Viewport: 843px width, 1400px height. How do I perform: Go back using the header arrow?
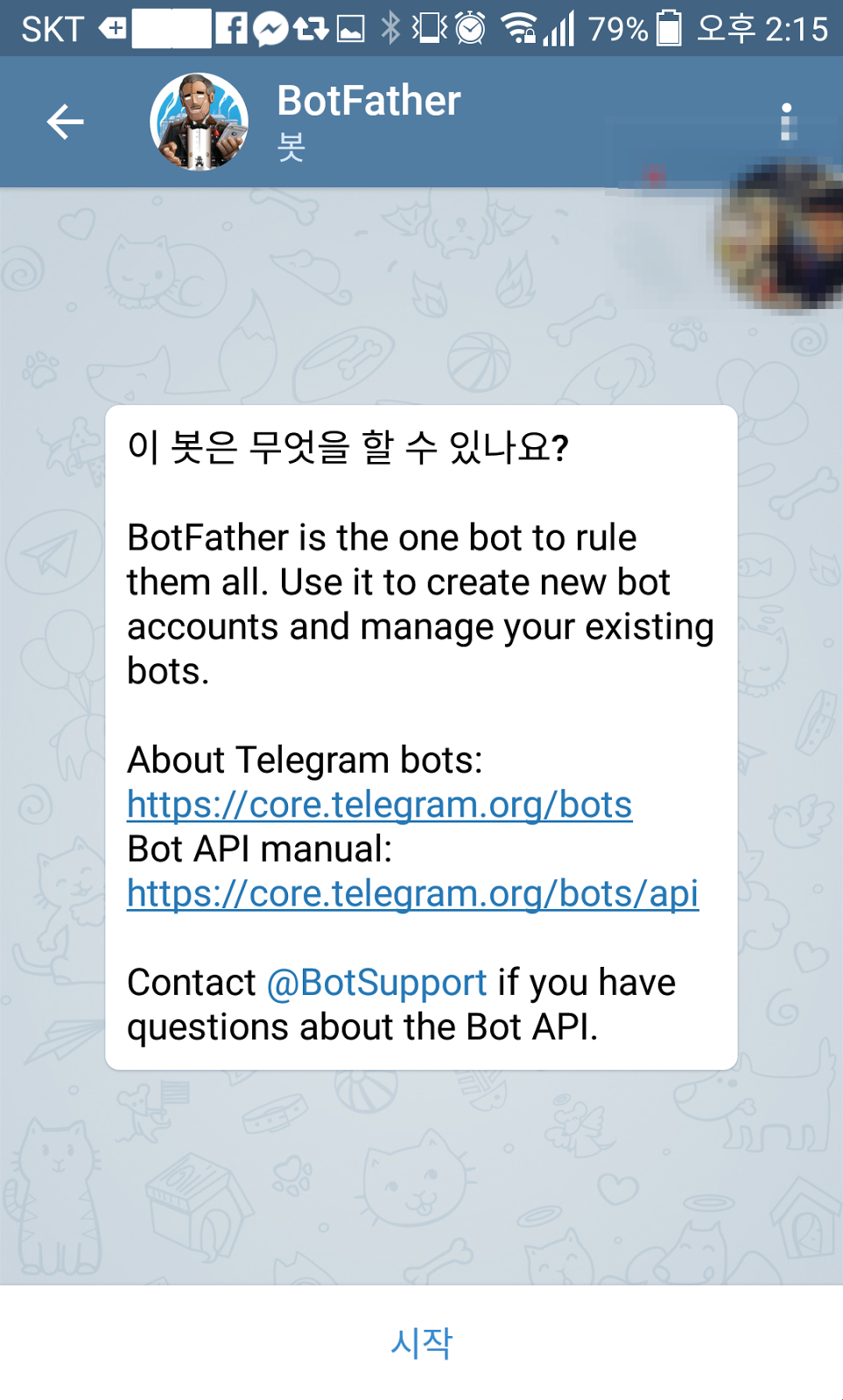click(x=66, y=122)
